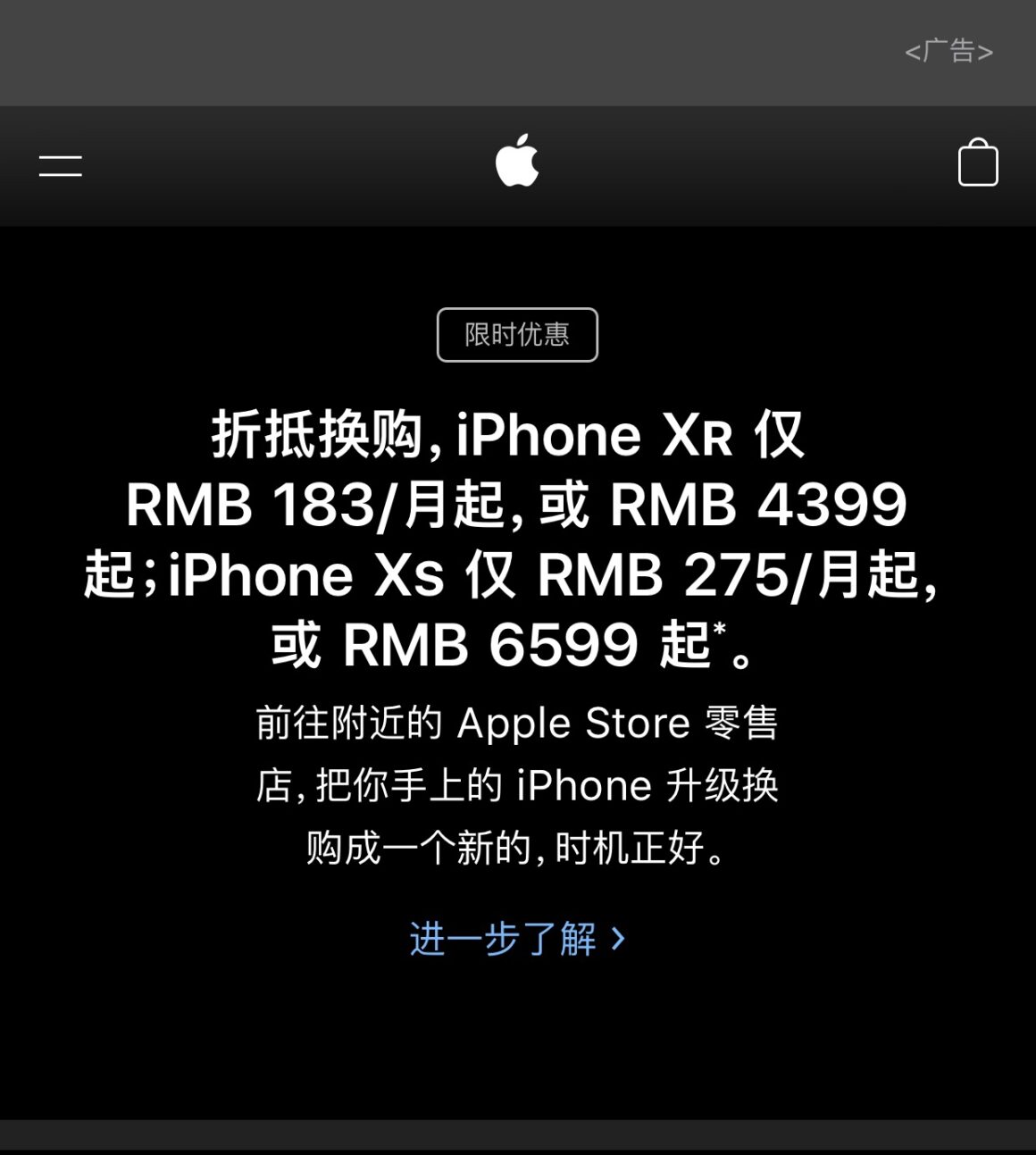The height and width of the screenshot is (1155, 1036).
Task: Open the shopping bag
Action: [x=978, y=163]
